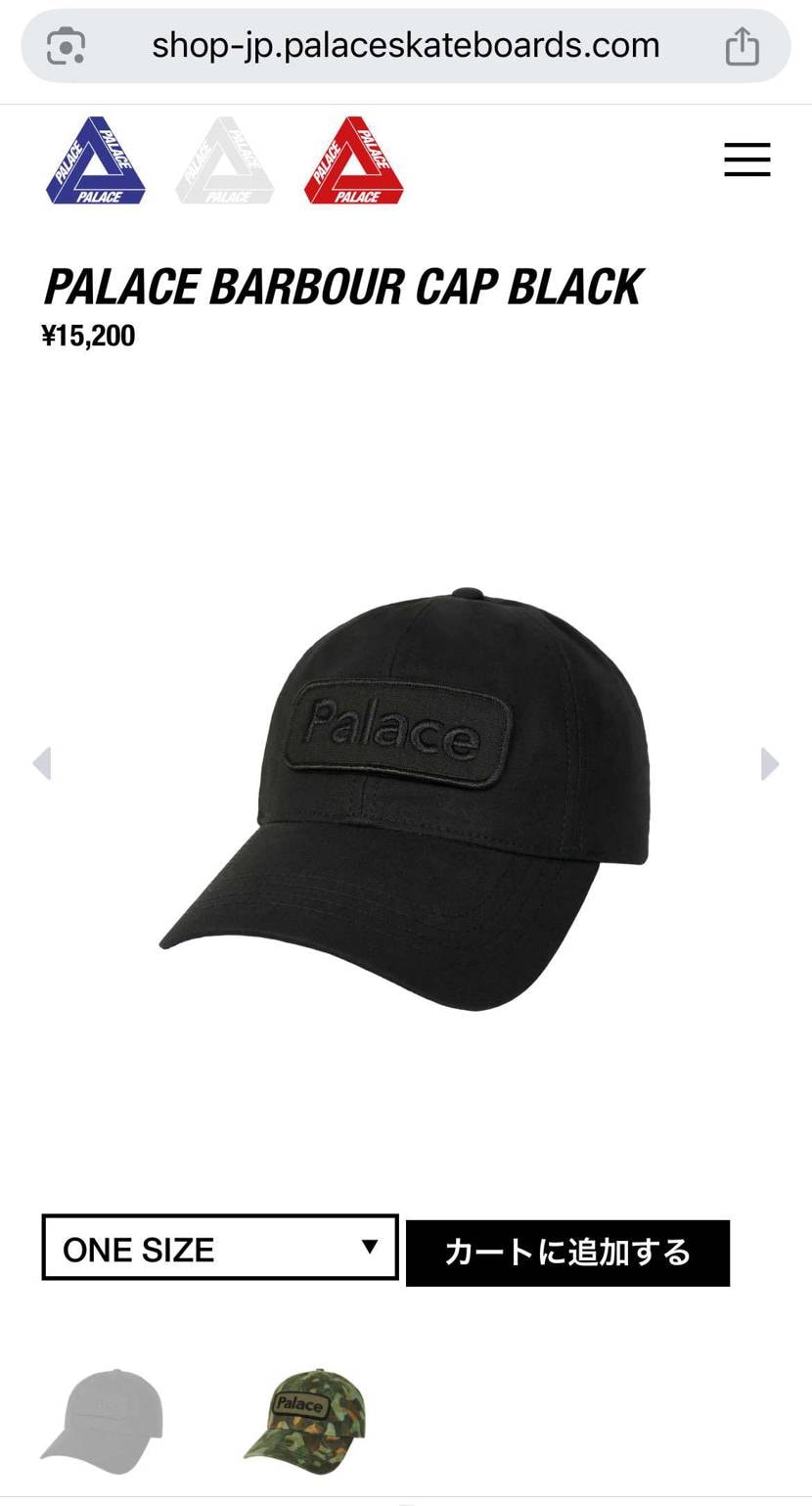
Task: Select the camo cap variant thumbnail
Action: [x=303, y=1421]
